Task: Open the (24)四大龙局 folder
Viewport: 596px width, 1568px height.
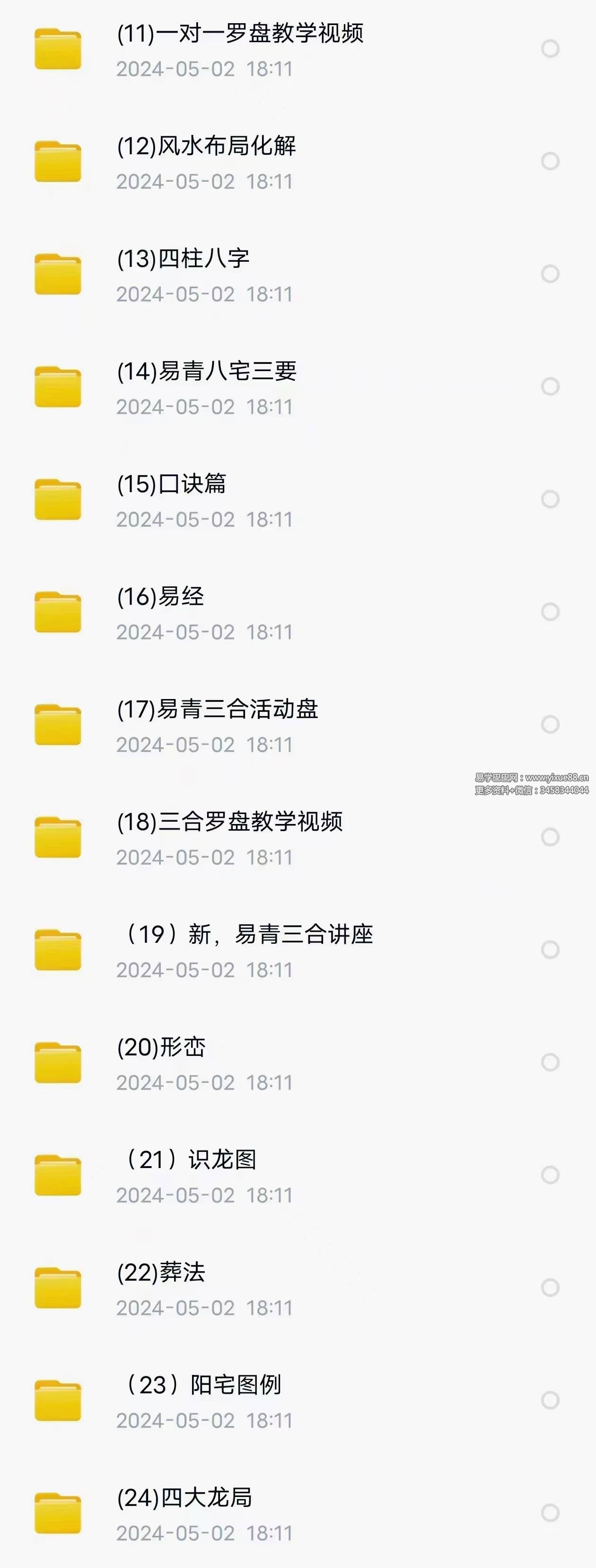Action: pos(184,1498)
